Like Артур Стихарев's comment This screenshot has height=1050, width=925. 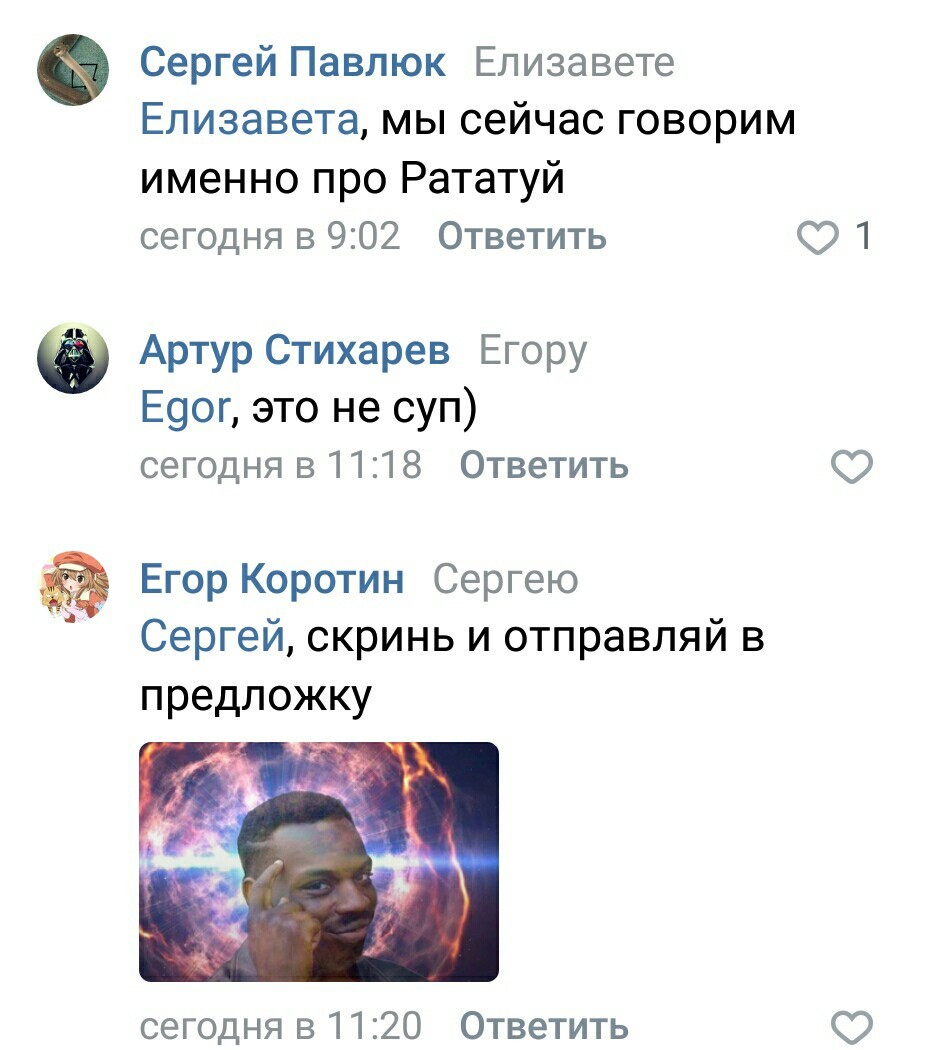click(852, 467)
